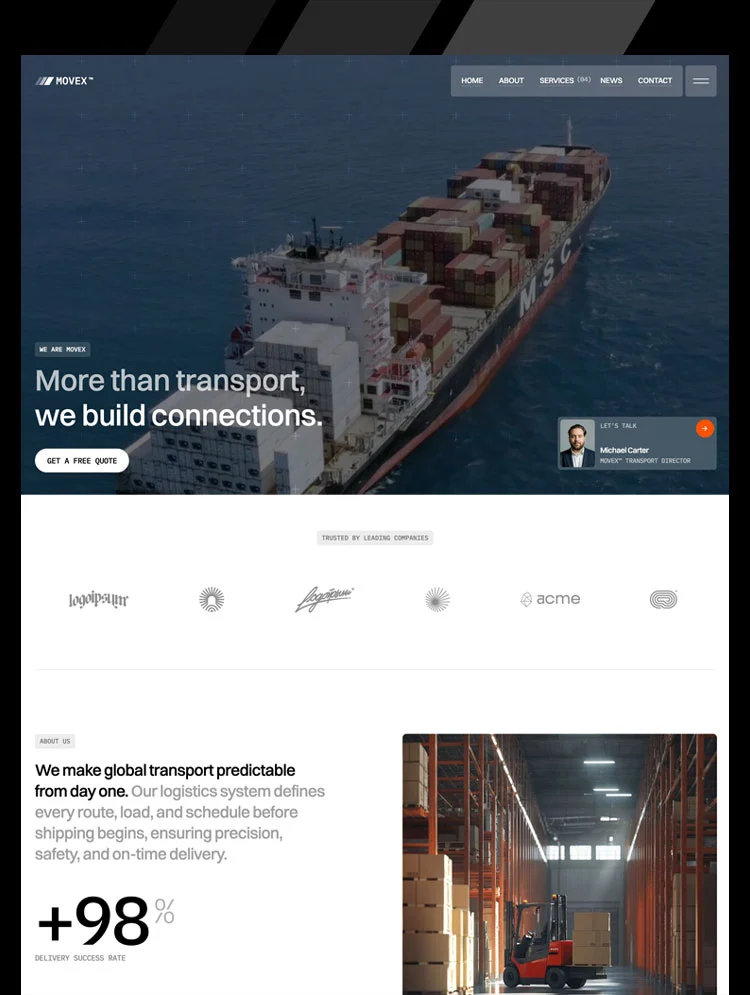Open the HOME navigation item
Image resolution: width=750 pixels, height=995 pixels.
[472, 80]
